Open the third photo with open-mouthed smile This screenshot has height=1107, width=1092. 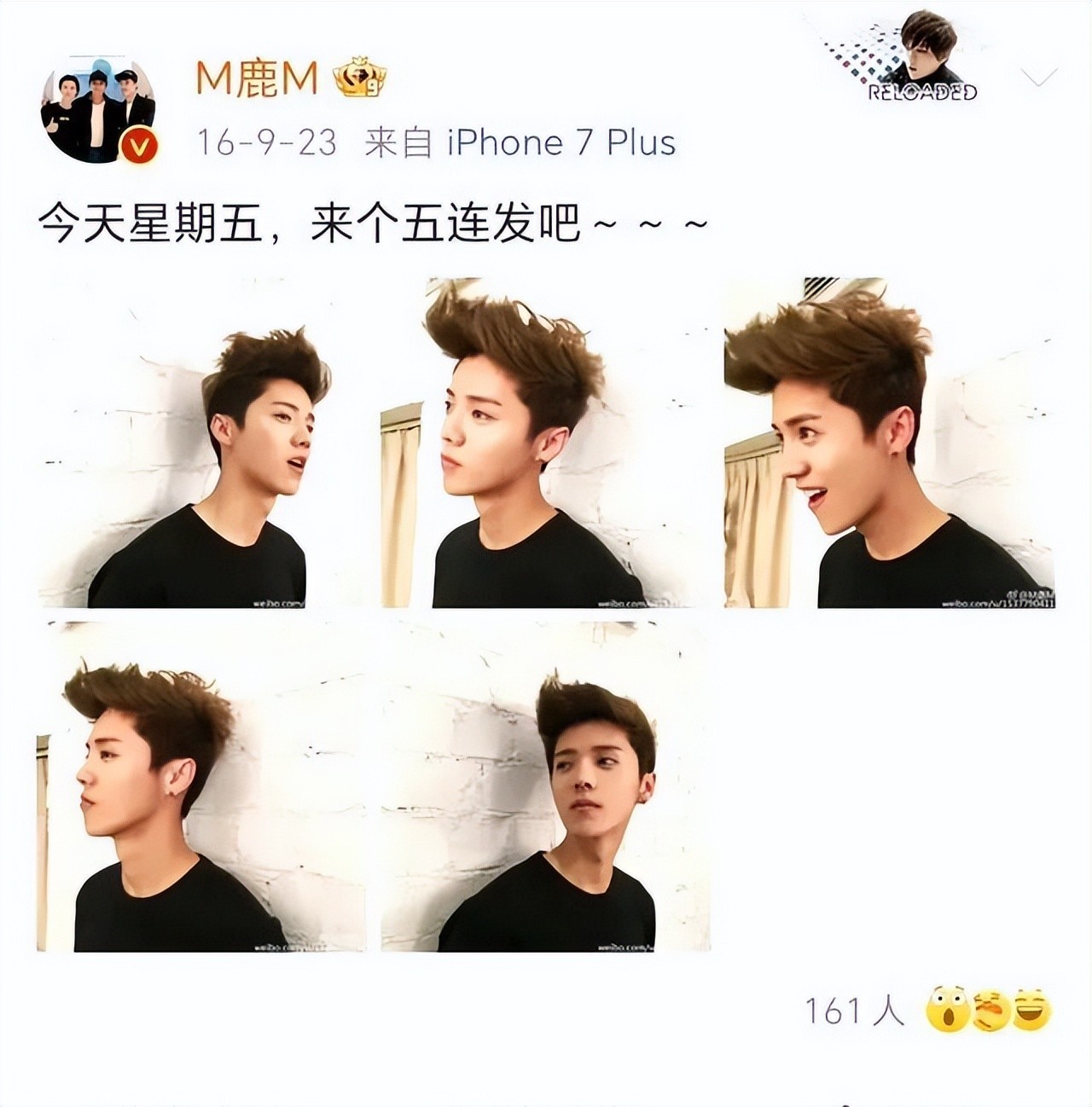[x=889, y=443]
